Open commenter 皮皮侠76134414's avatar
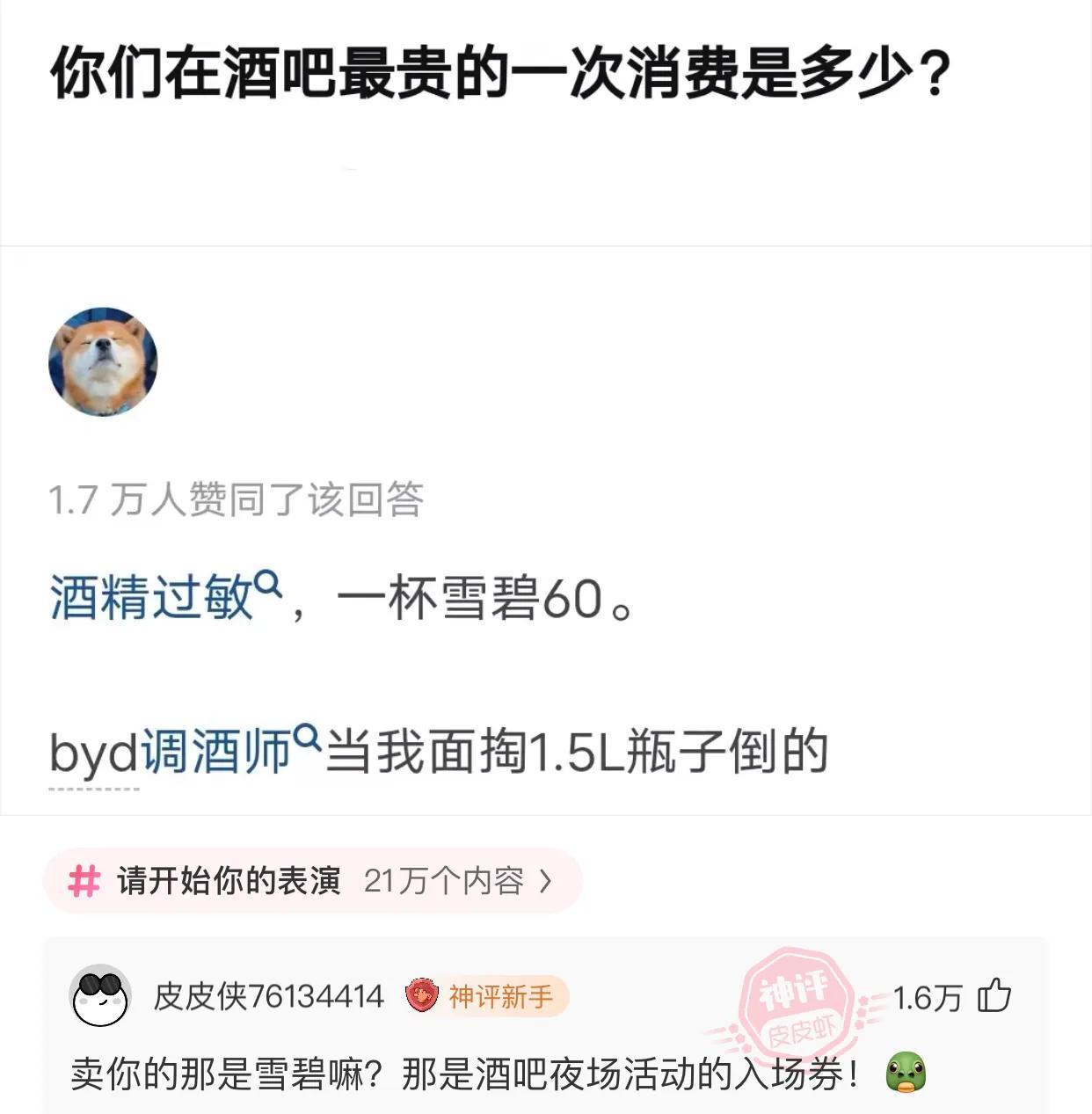This screenshot has width=1092, height=1114. click(x=100, y=996)
